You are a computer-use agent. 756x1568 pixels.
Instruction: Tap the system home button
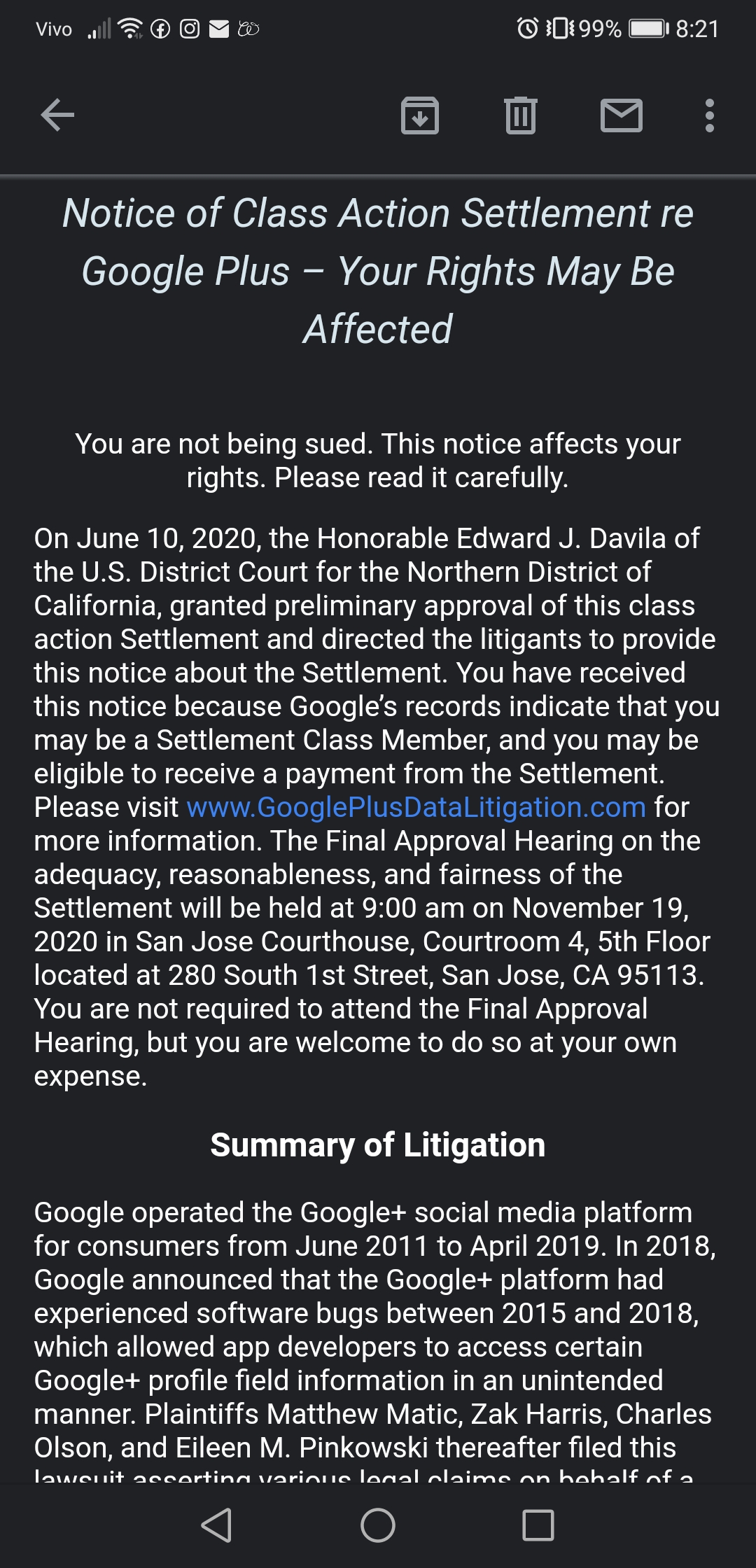click(378, 1525)
